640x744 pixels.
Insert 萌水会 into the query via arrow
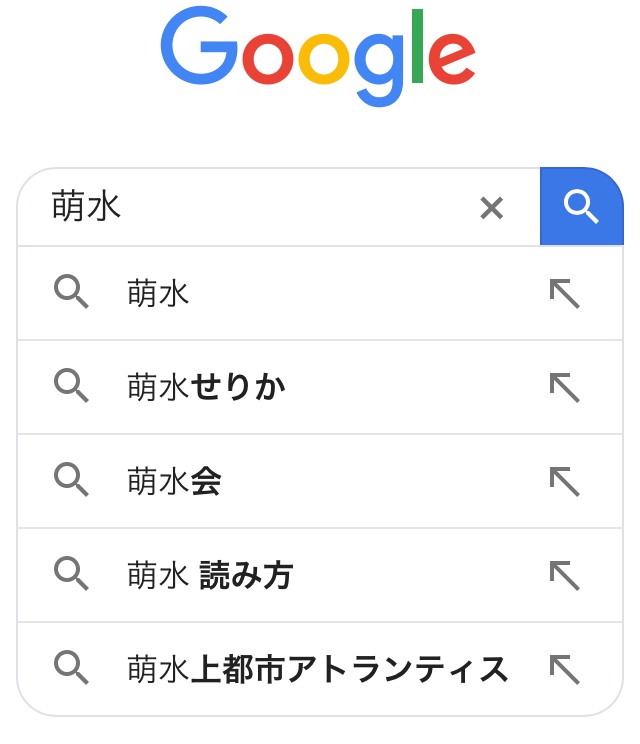[x=565, y=481]
